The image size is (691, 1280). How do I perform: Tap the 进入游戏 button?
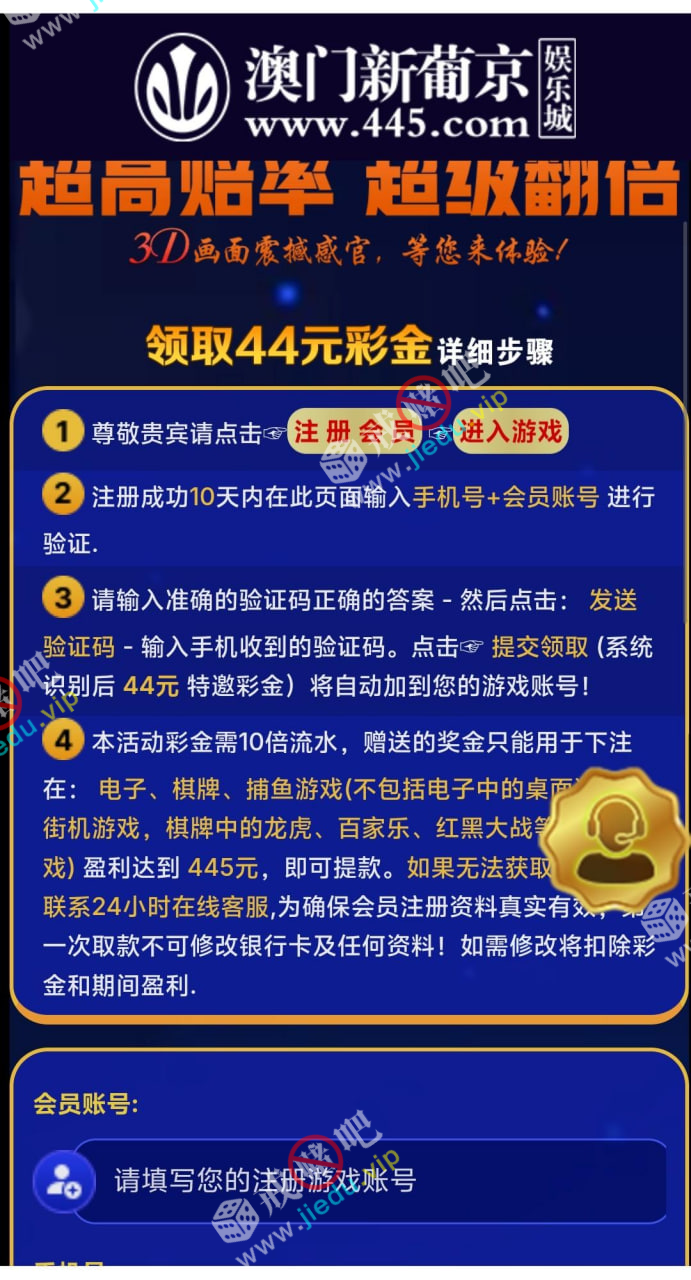point(510,432)
